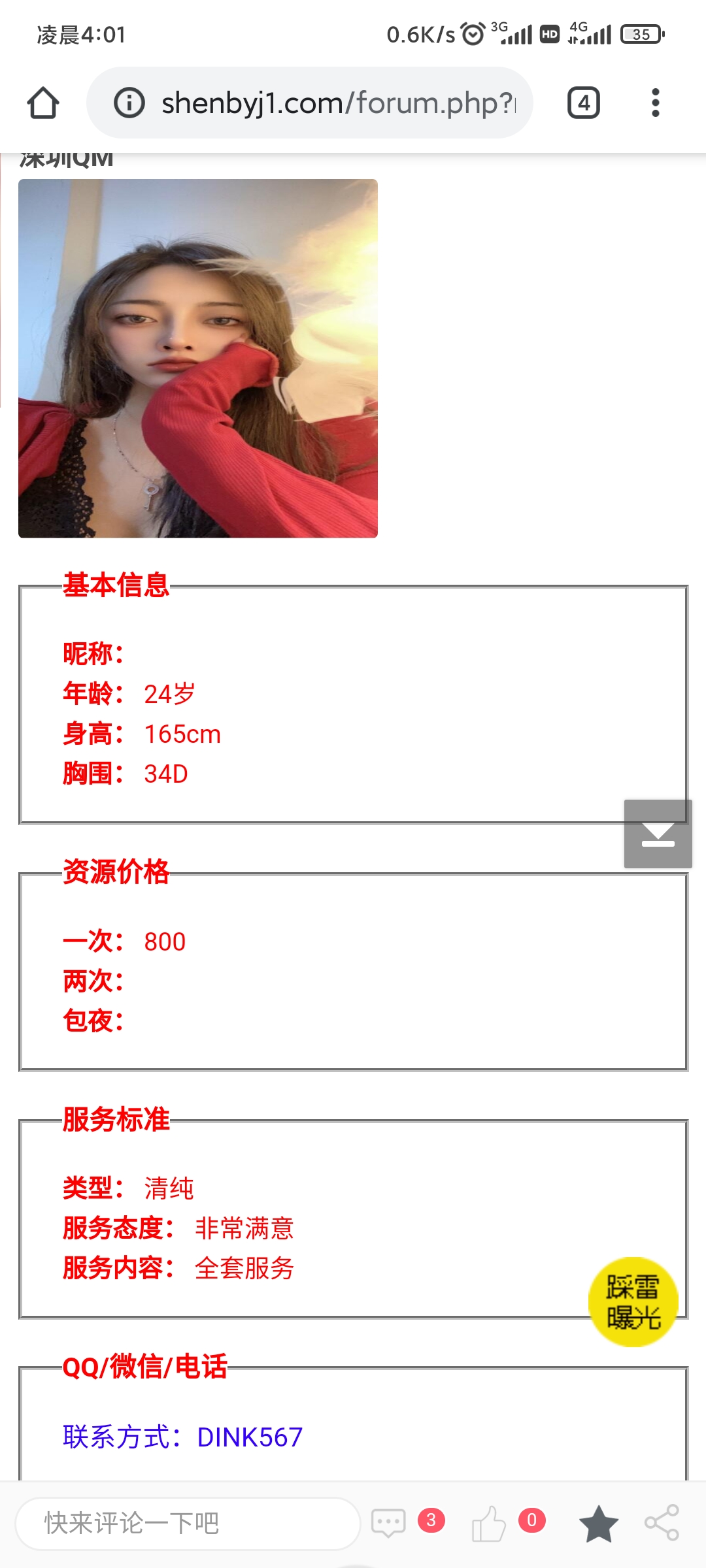Open the post's photo in full view
This screenshot has height=1568, width=706.
(x=198, y=358)
